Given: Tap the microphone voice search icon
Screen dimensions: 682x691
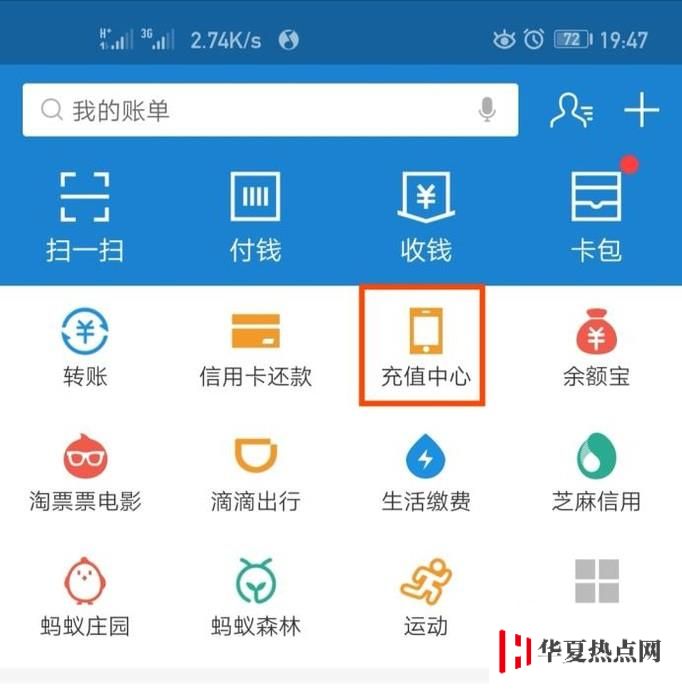Looking at the screenshot, I should point(487,110).
